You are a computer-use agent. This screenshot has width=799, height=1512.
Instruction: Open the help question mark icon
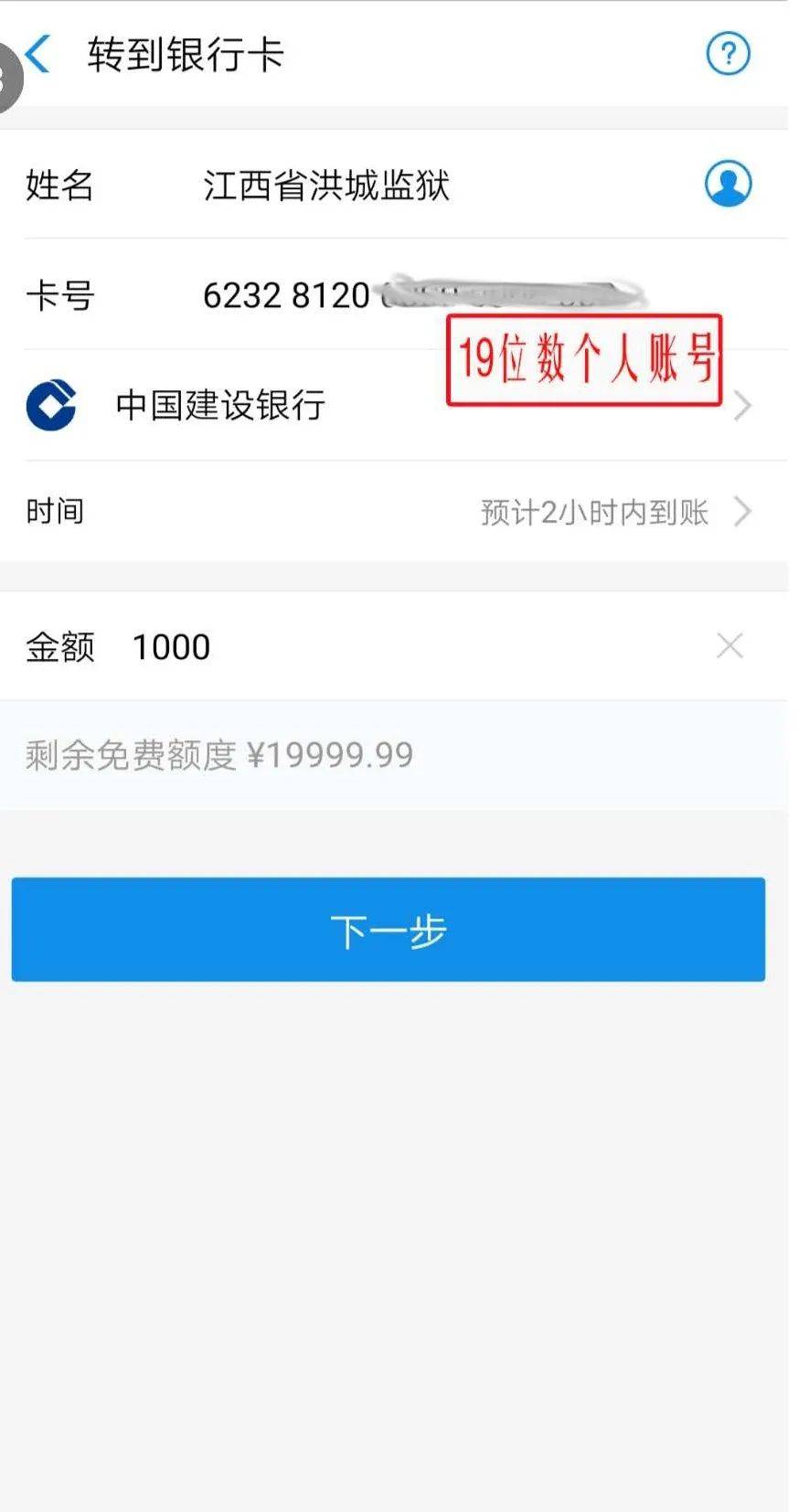click(x=728, y=54)
